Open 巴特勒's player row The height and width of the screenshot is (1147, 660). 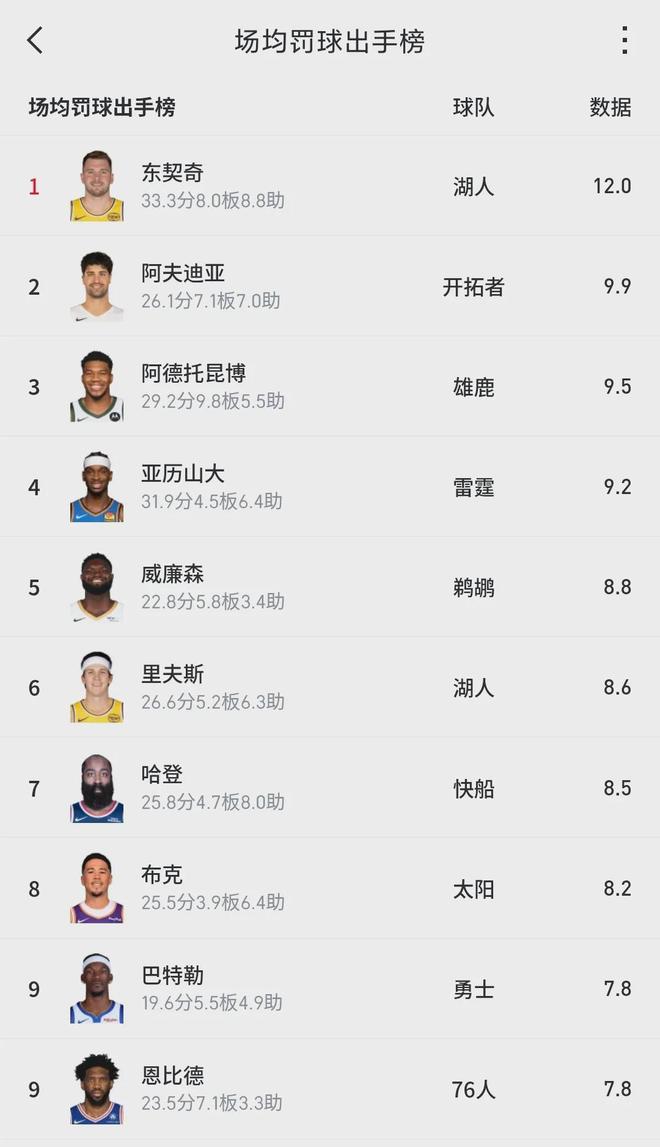click(x=330, y=989)
